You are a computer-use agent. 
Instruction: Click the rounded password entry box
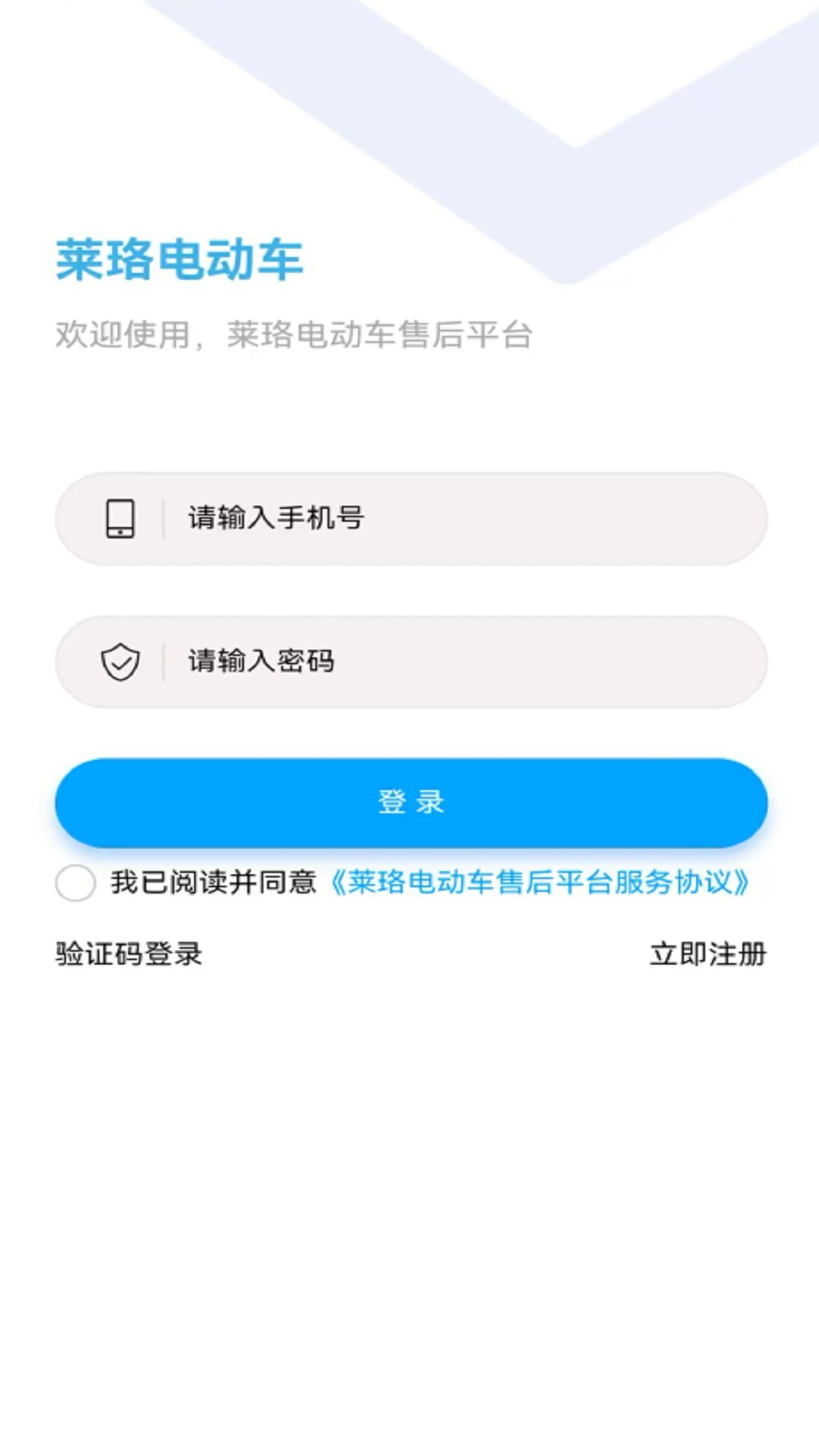[409, 661]
